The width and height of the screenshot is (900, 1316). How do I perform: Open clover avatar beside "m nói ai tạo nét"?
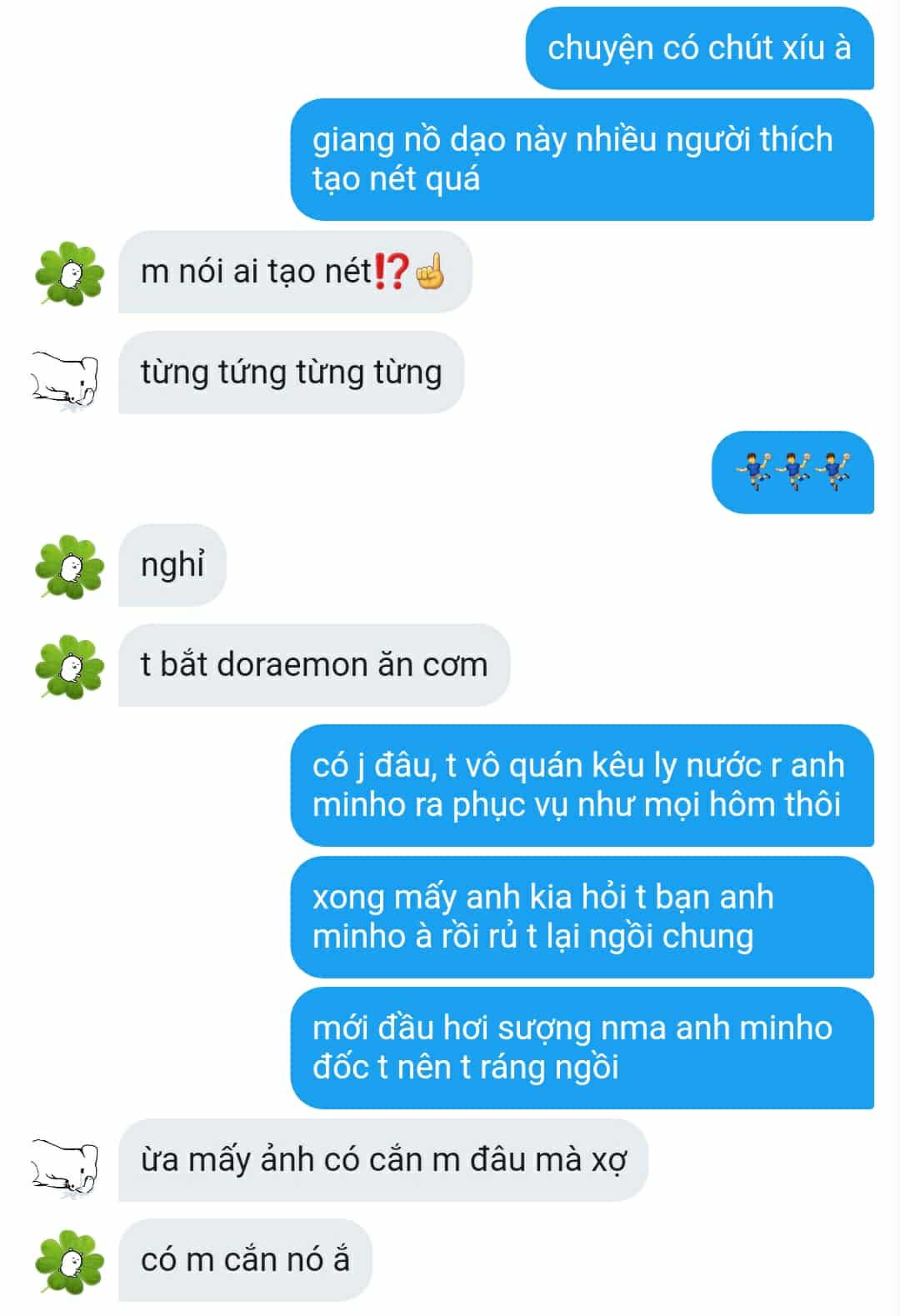click(69, 273)
